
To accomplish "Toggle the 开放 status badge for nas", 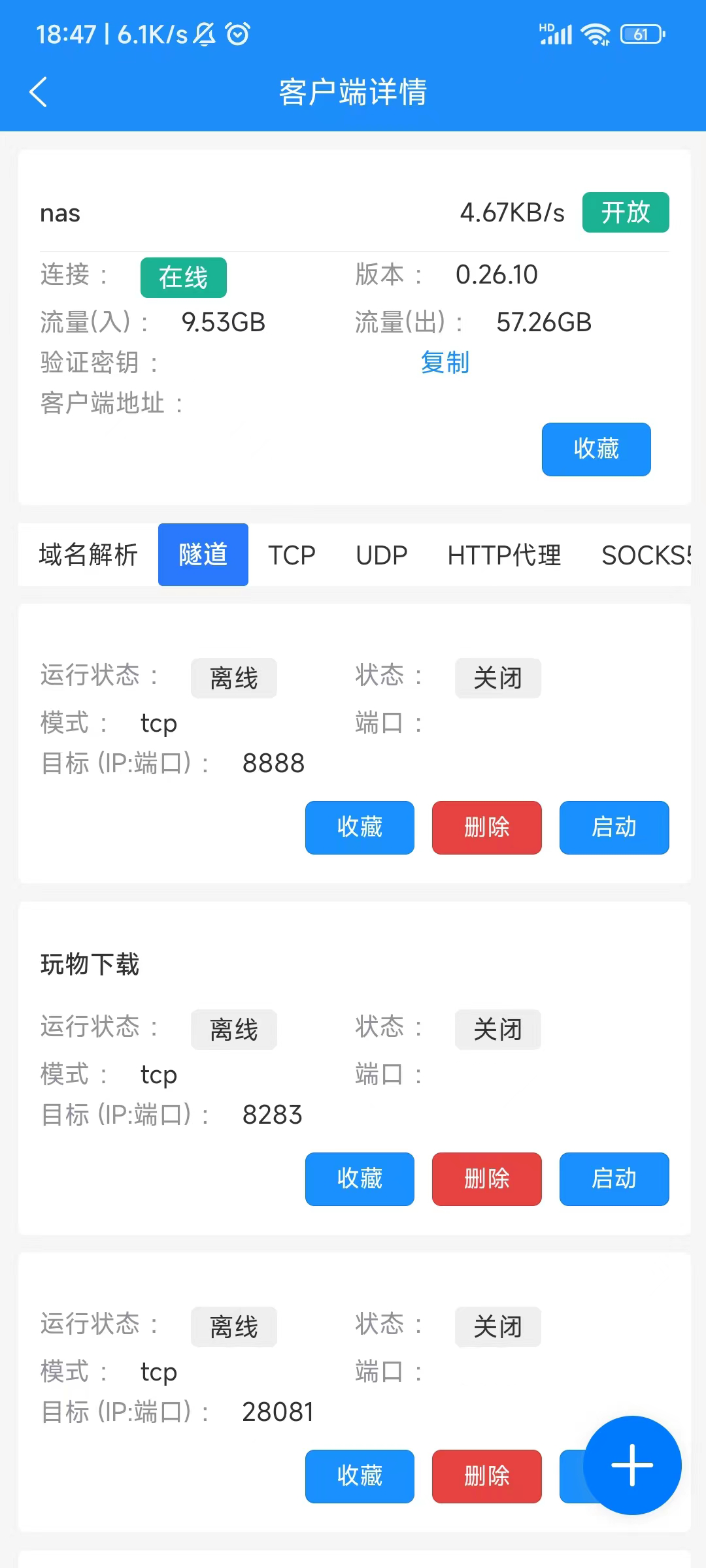I will (625, 212).
